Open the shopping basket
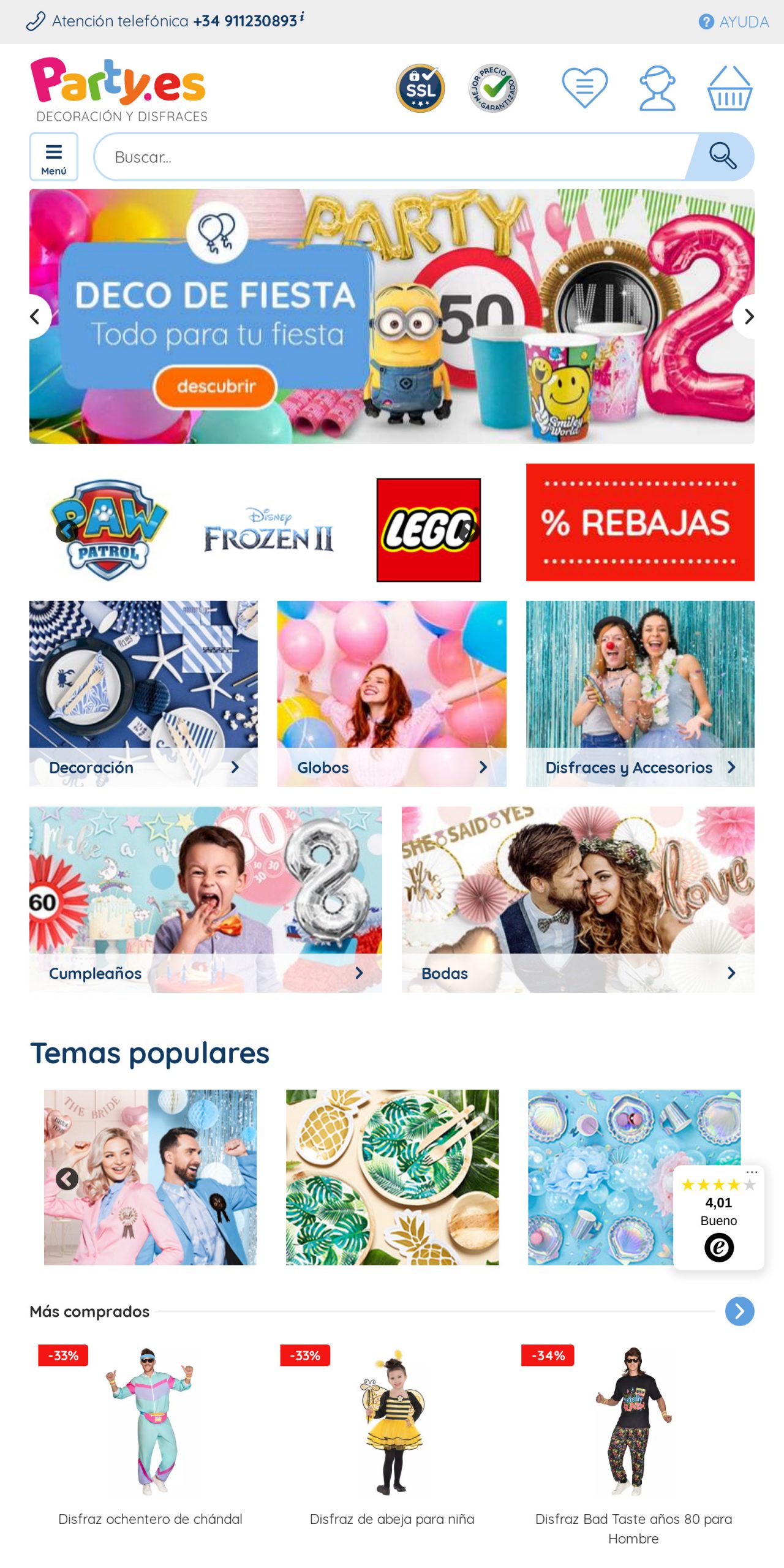This screenshot has height=1568, width=784. [x=729, y=89]
